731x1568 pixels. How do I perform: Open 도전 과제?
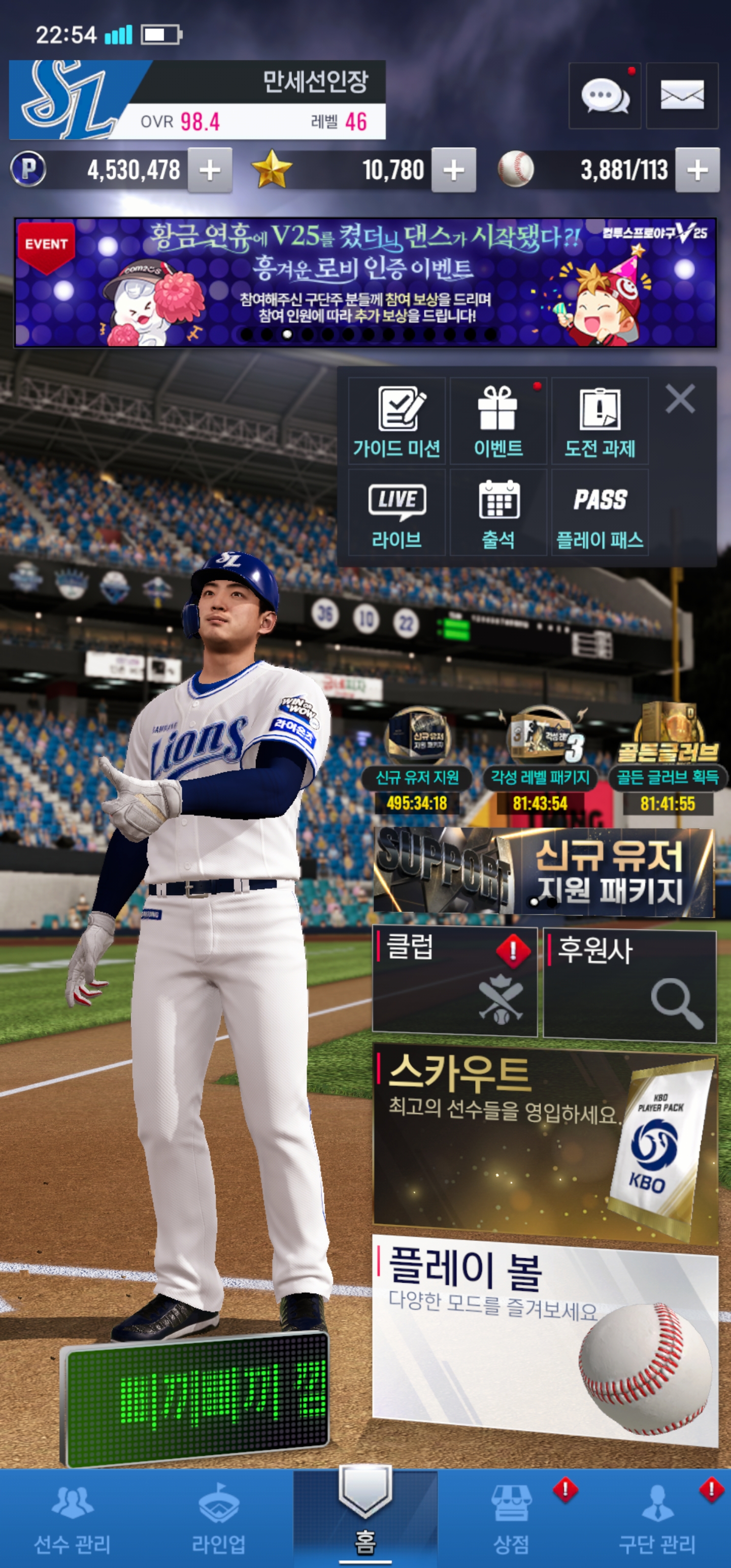click(x=600, y=420)
